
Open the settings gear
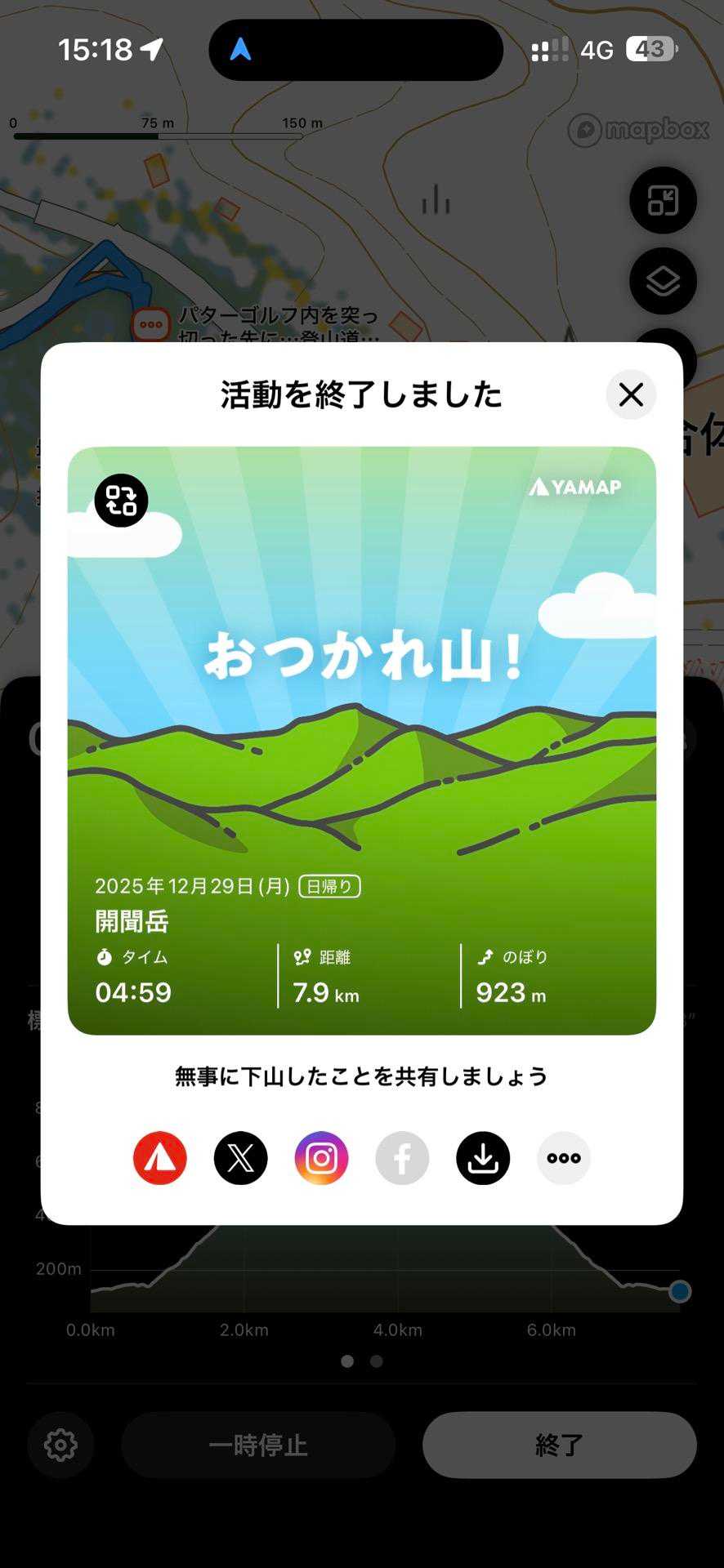tap(60, 1445)
